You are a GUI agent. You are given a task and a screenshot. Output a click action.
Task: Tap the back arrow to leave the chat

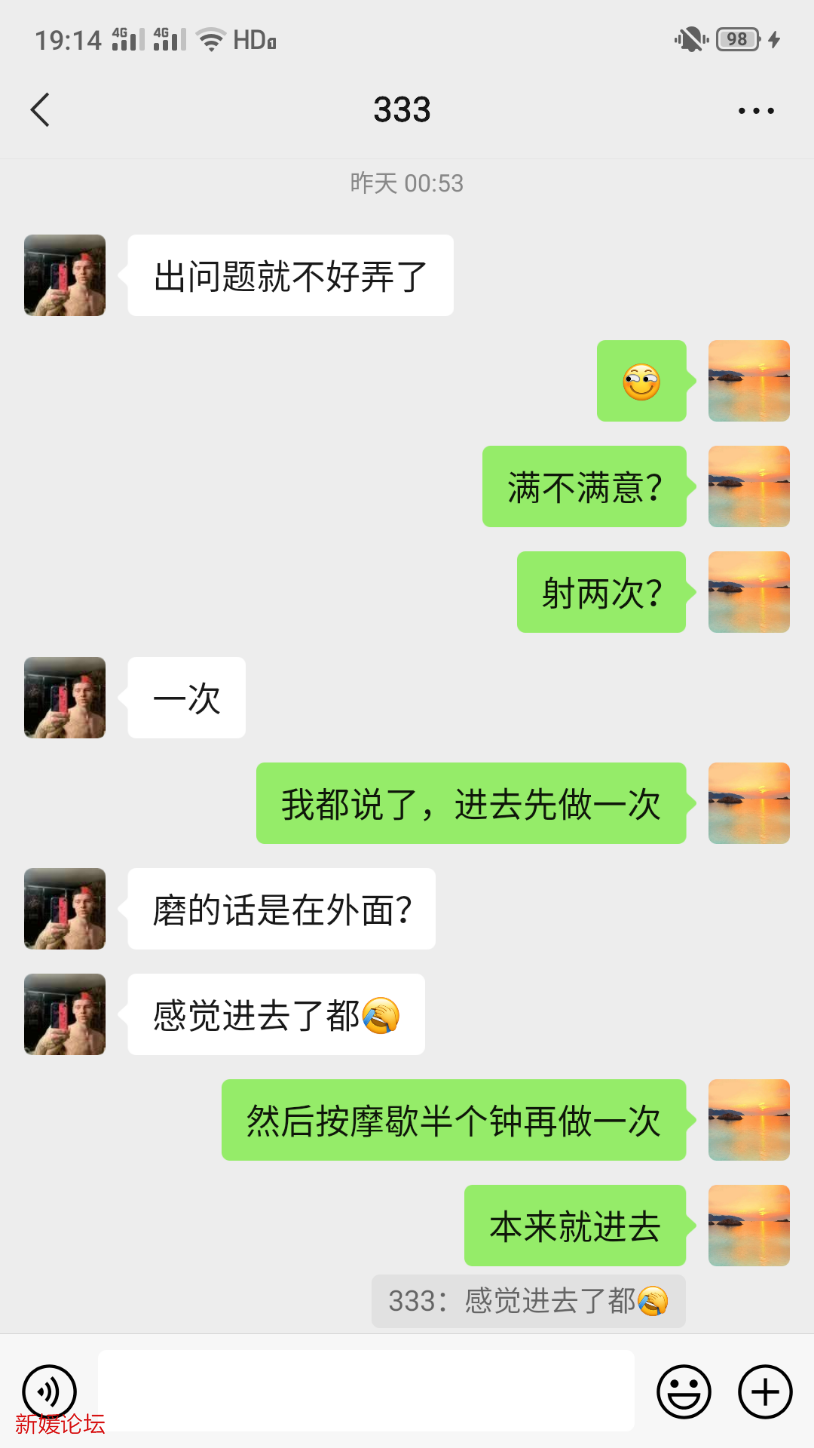tap(40, 110)
